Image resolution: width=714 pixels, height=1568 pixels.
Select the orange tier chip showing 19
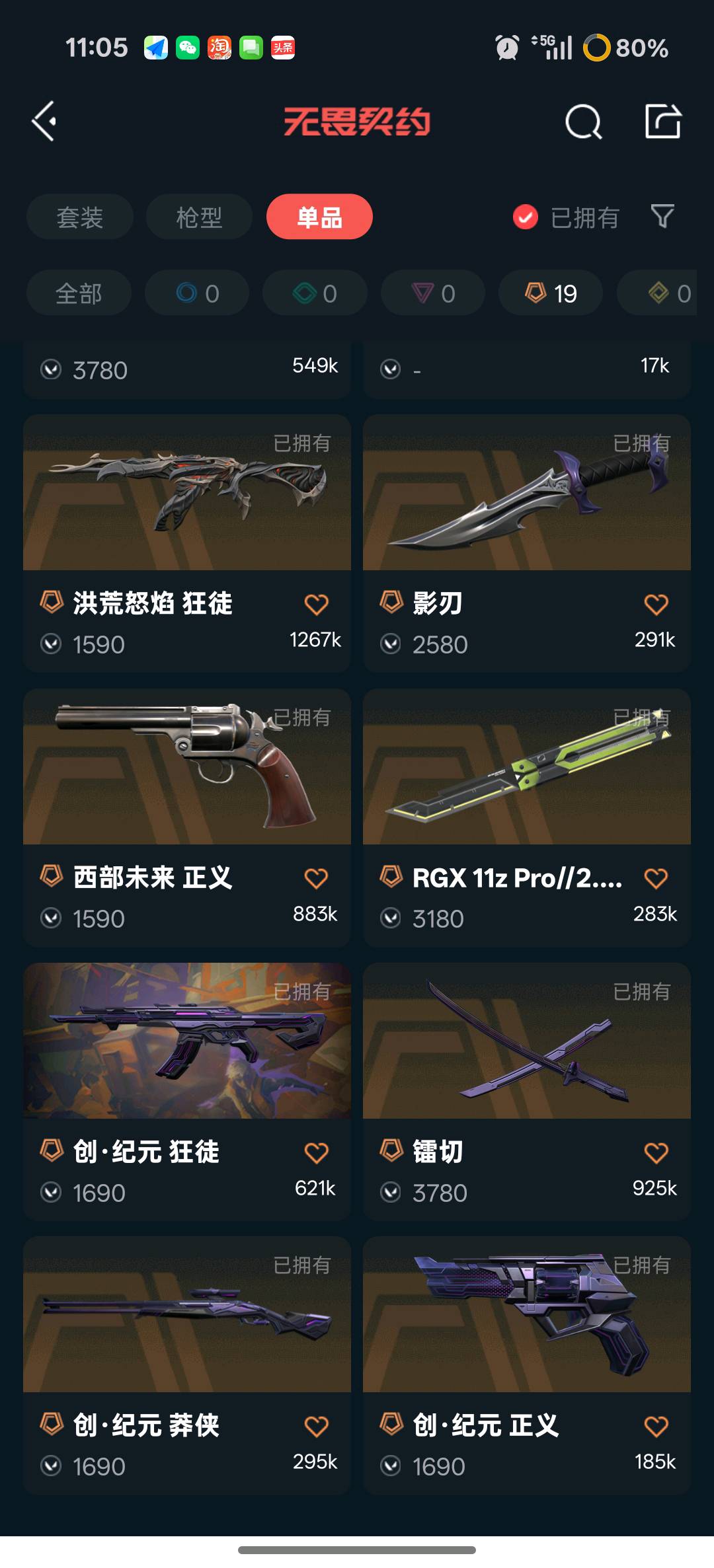tap(551, 293)
